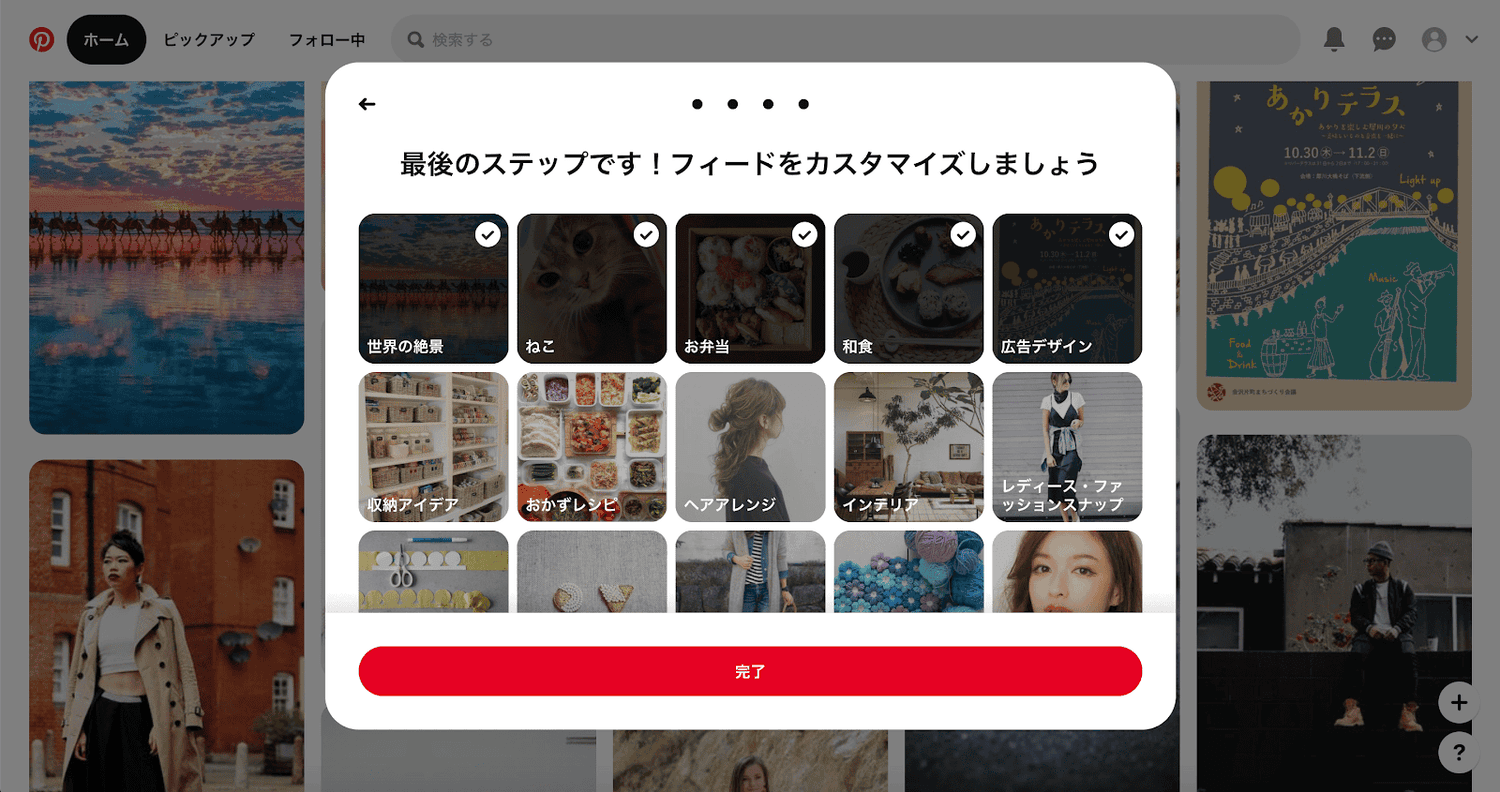
Task: Select the おかずレシピ topic
Action: [x=591, y=446]
